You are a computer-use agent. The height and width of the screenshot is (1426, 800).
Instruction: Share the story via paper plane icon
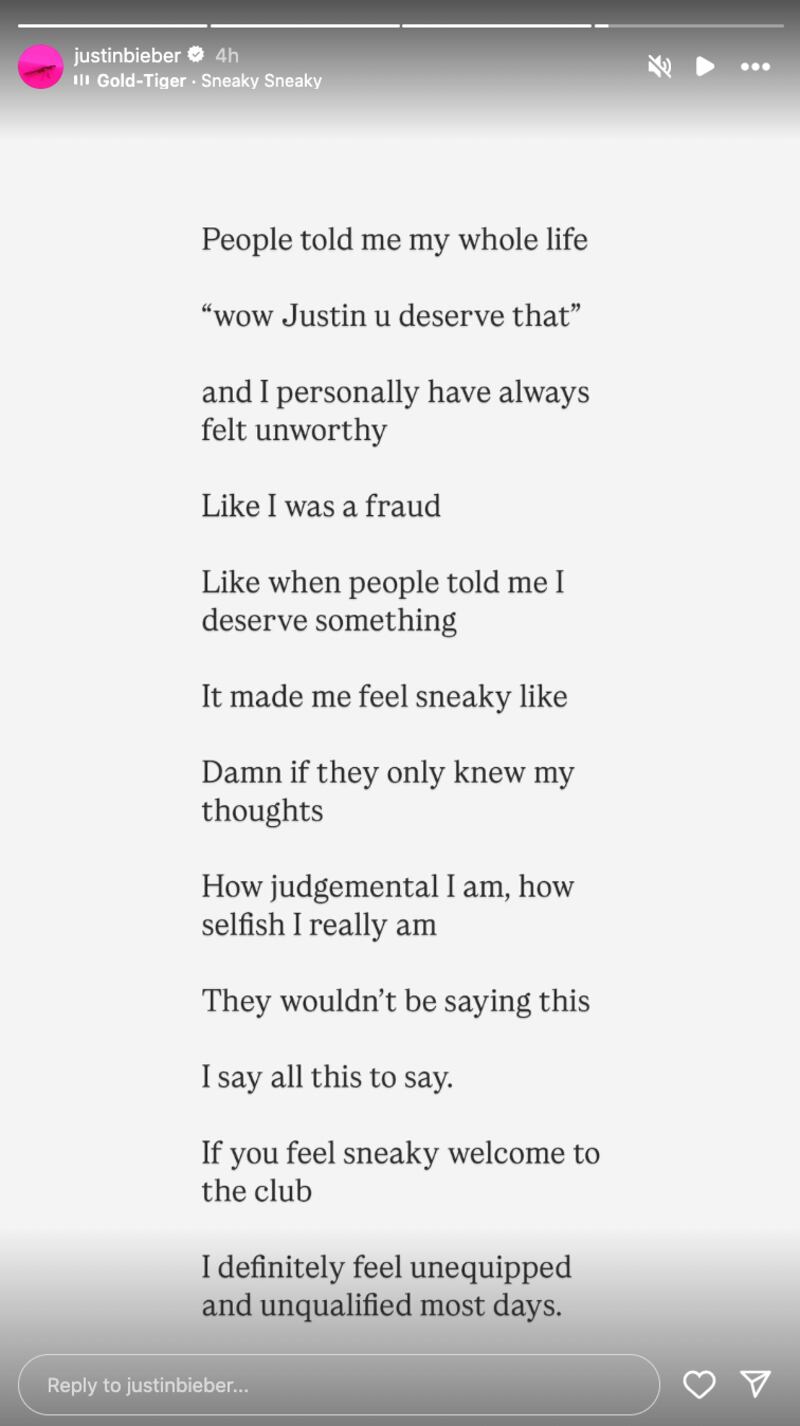[755, 1383]
